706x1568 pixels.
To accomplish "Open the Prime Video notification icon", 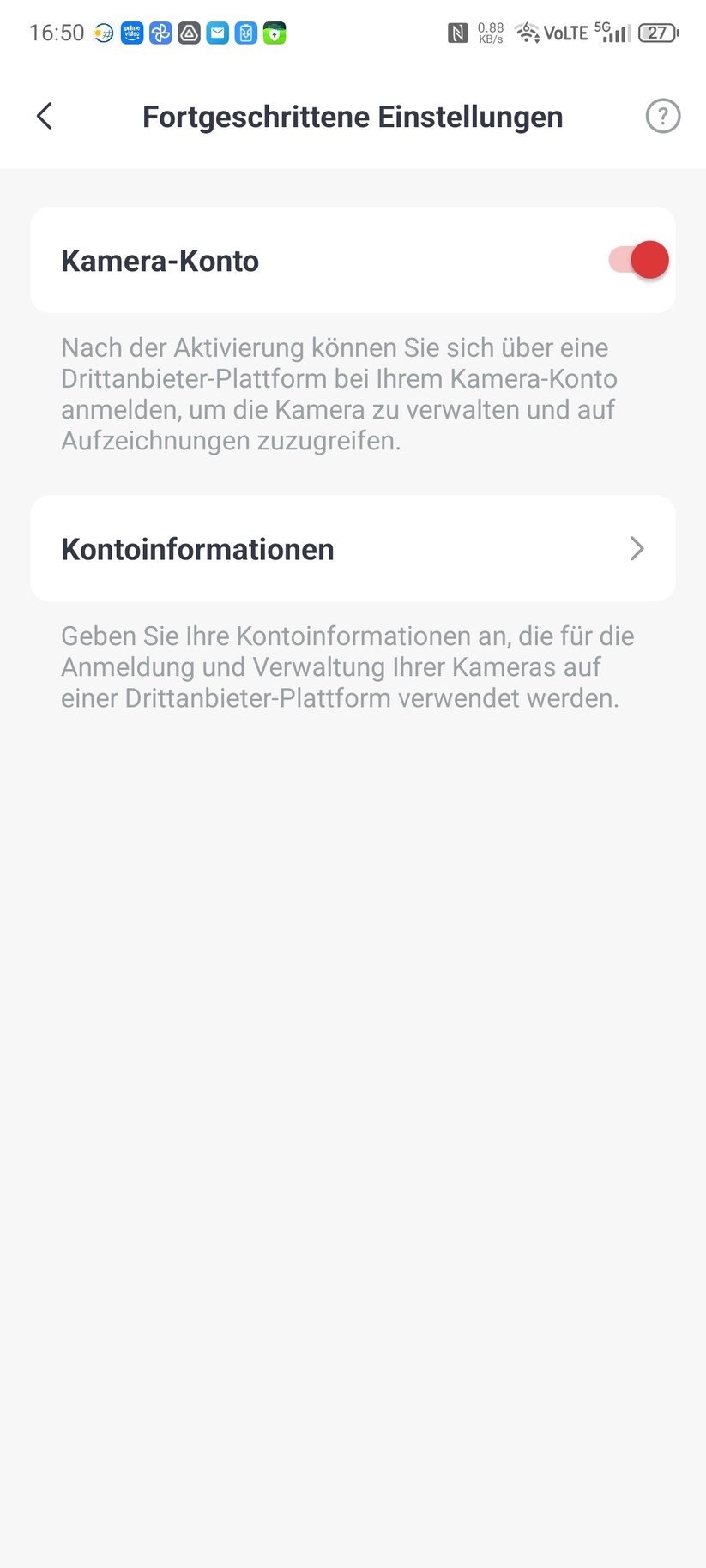I will point(130,33).
